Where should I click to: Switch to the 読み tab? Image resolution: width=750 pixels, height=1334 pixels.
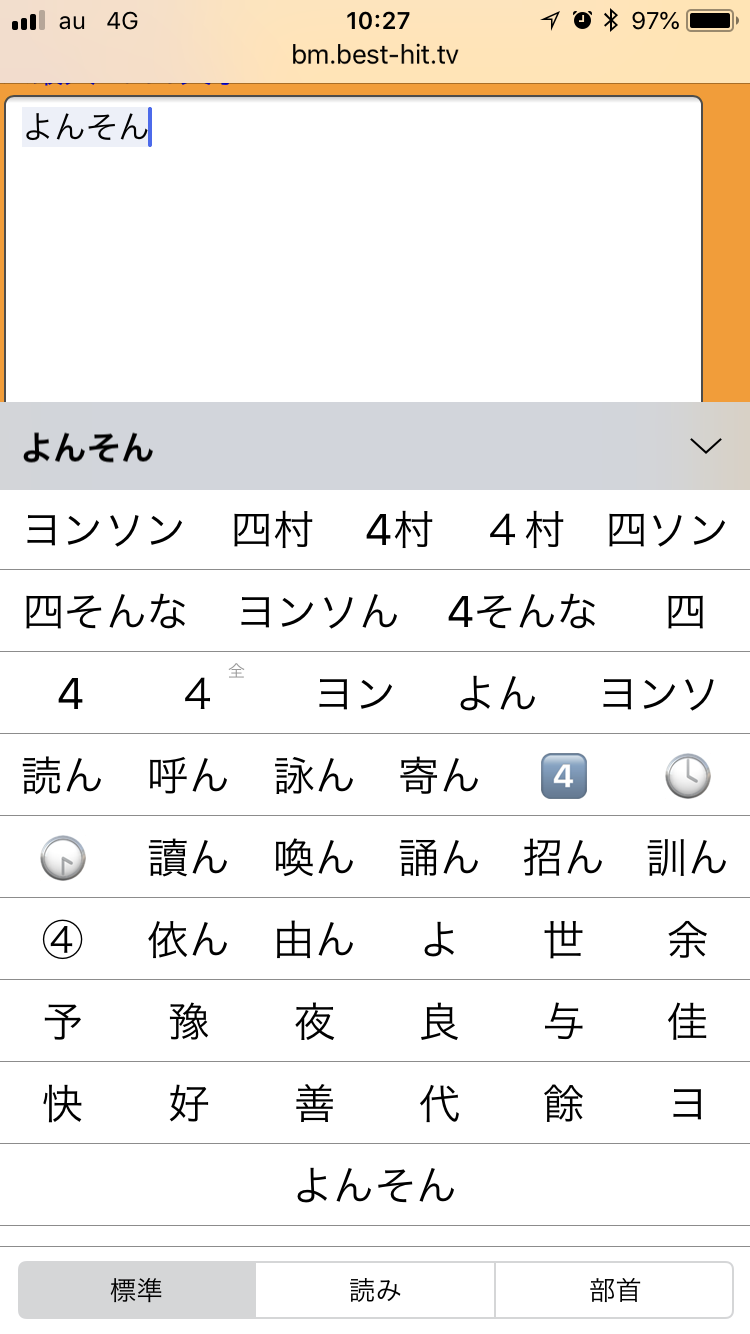pos(375,1290)
